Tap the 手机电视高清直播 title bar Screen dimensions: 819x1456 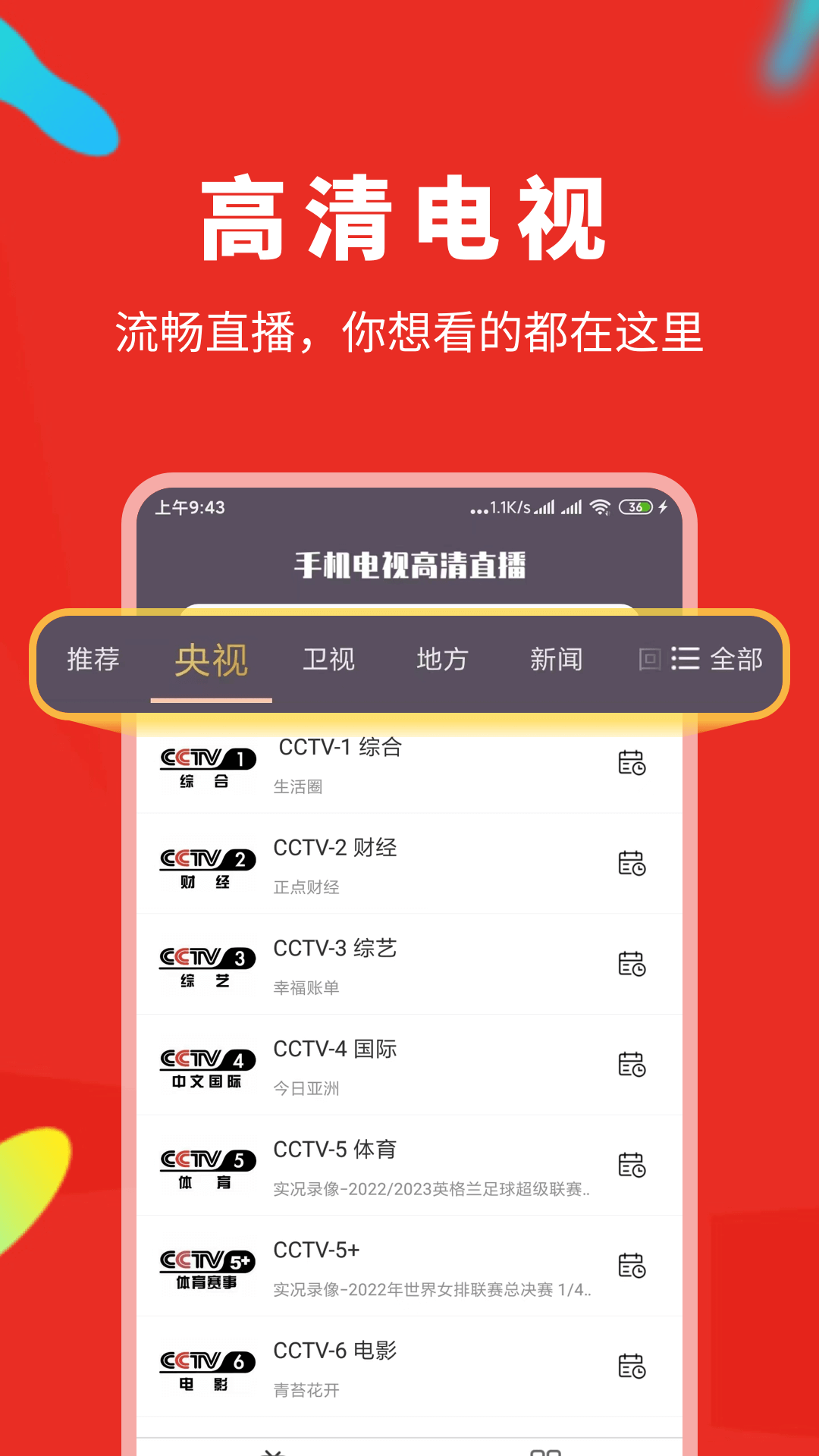tap(413, 565)
